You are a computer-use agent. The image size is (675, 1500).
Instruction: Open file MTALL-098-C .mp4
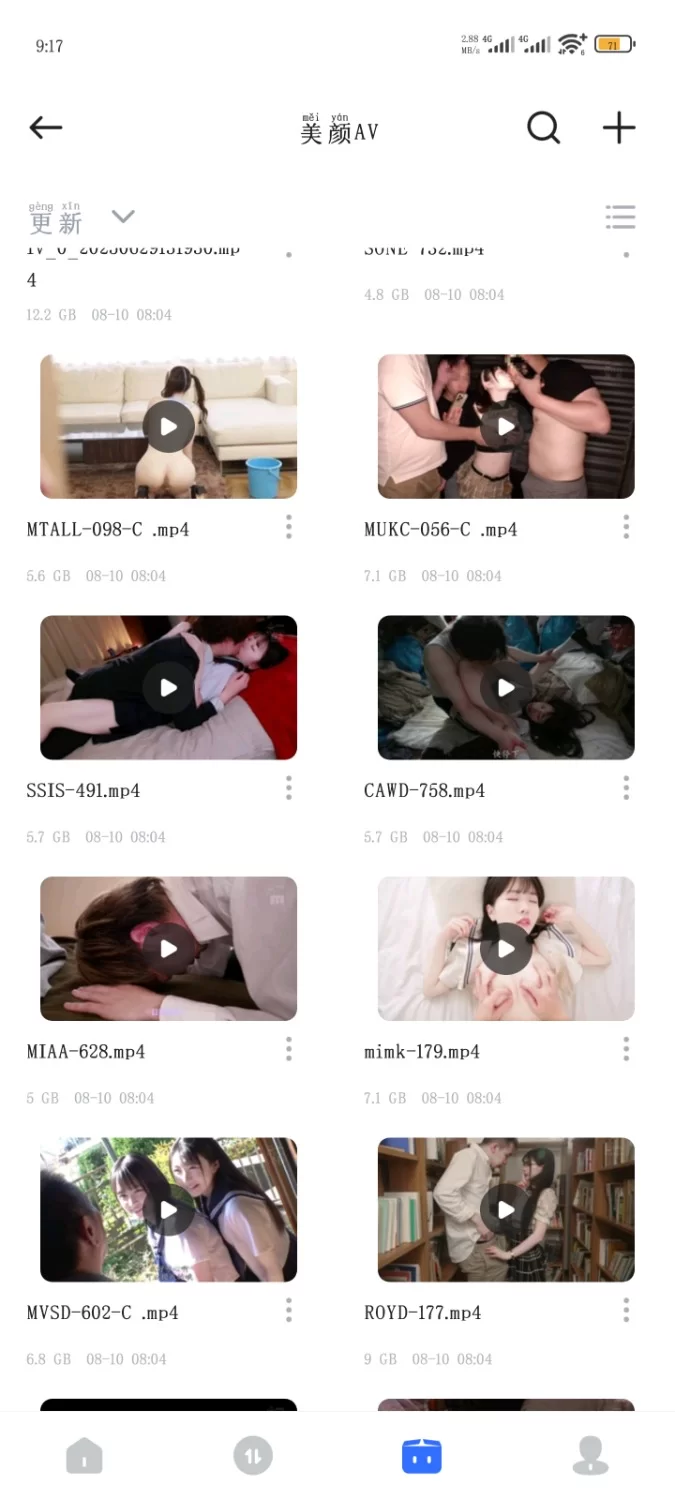click(168, 427)
